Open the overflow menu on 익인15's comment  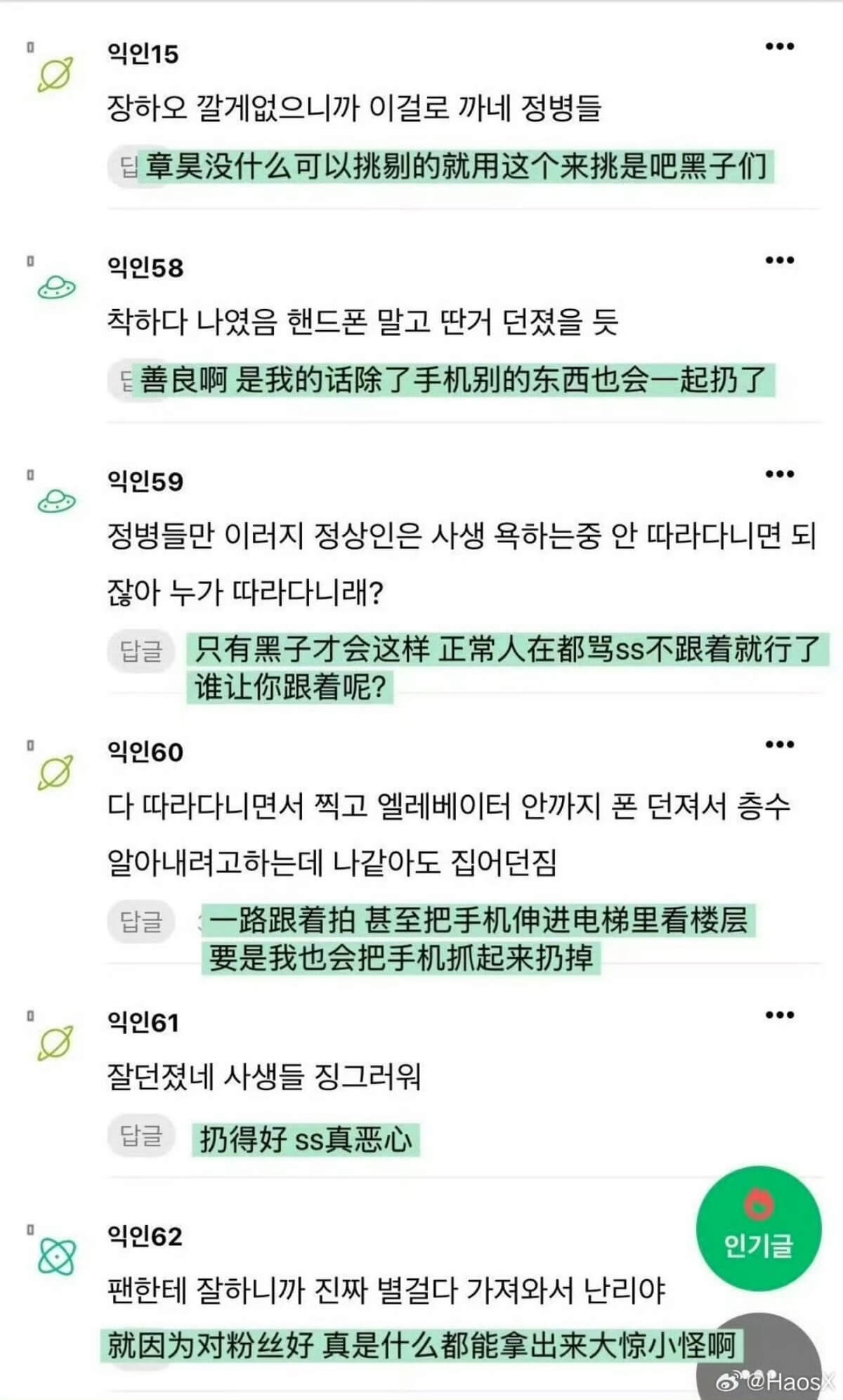click(779, 47)
